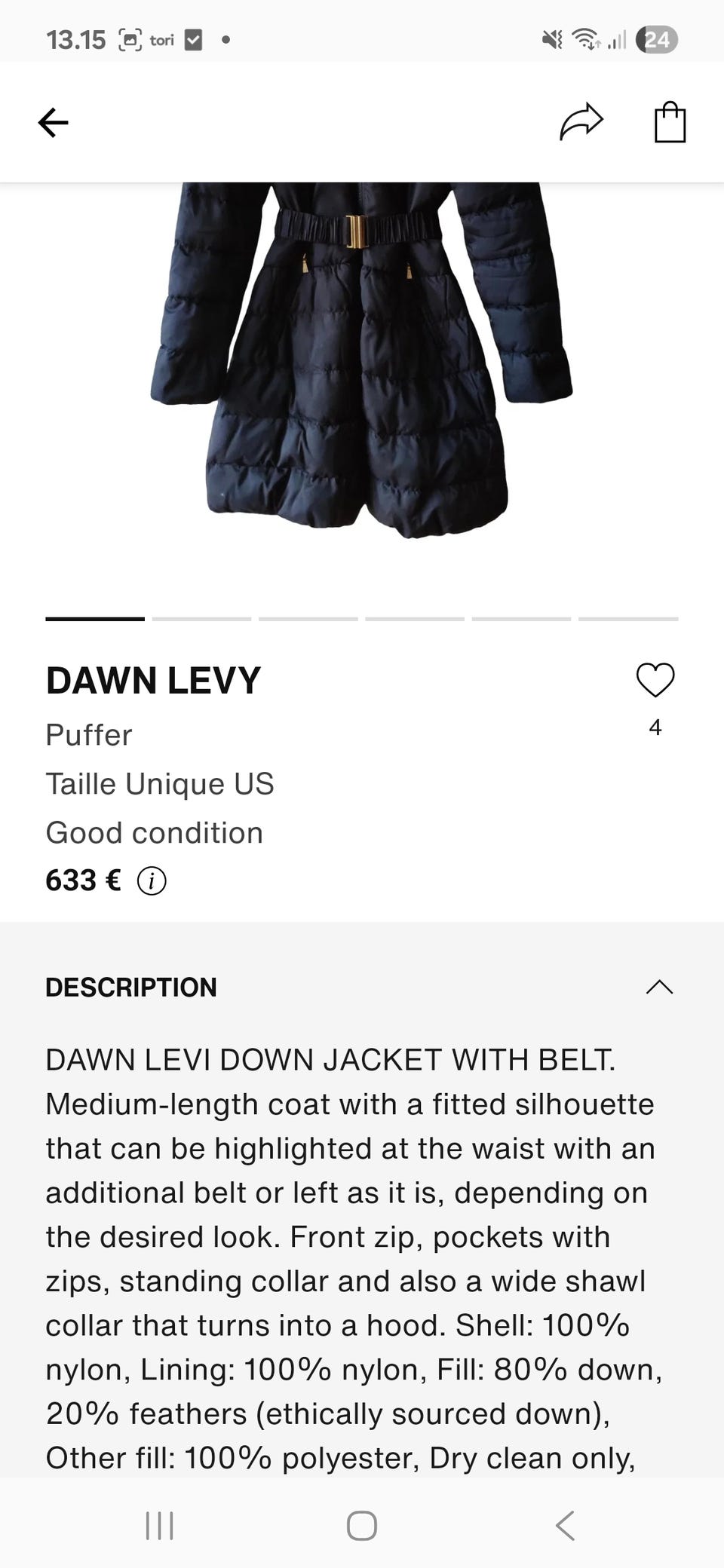Tap the system back button
This screenshot has width=724, height=1568.
click(566, 1525)
